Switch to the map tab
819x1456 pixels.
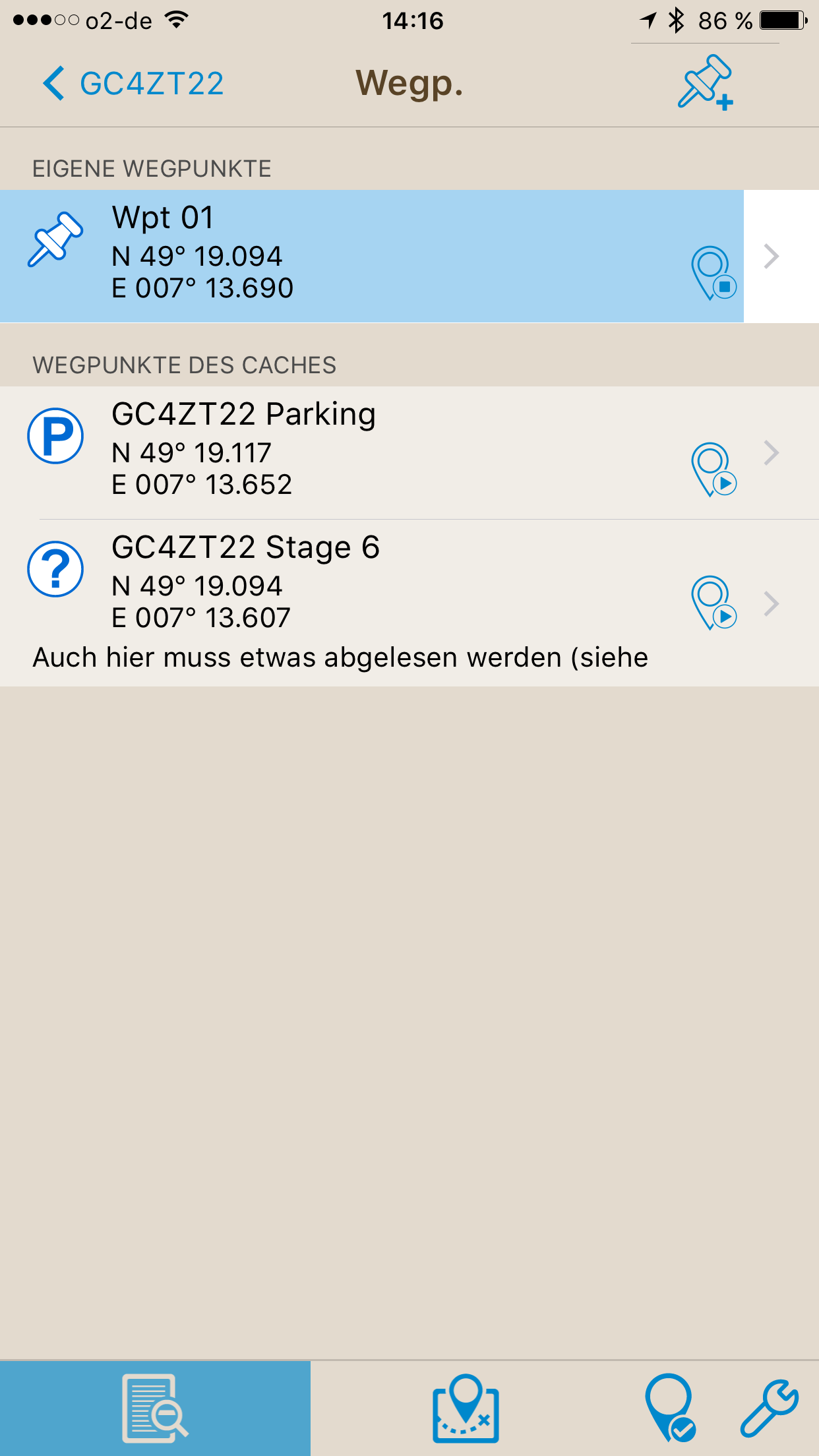pos(466,1408)
